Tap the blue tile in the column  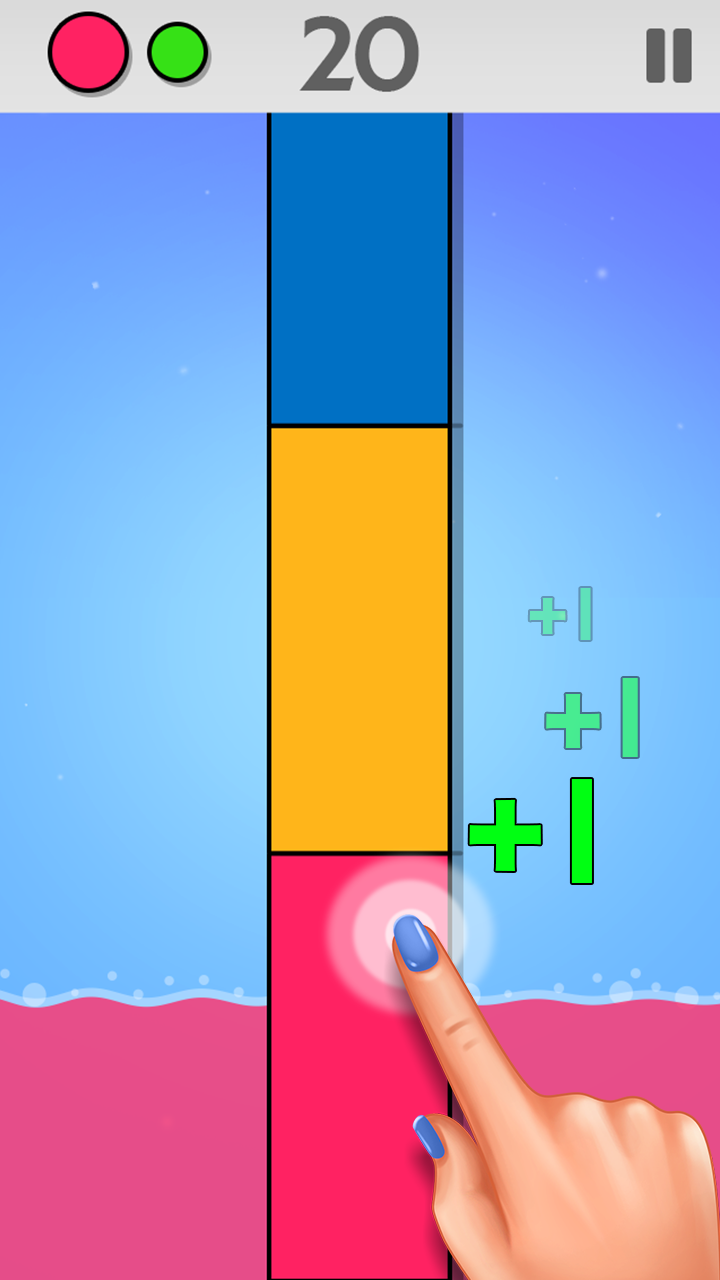359,268
